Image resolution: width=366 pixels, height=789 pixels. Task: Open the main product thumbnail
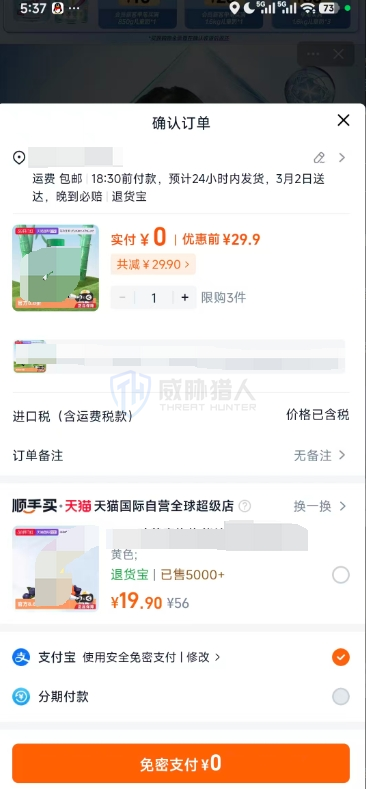pyautogui.click(x=55, y=268)
